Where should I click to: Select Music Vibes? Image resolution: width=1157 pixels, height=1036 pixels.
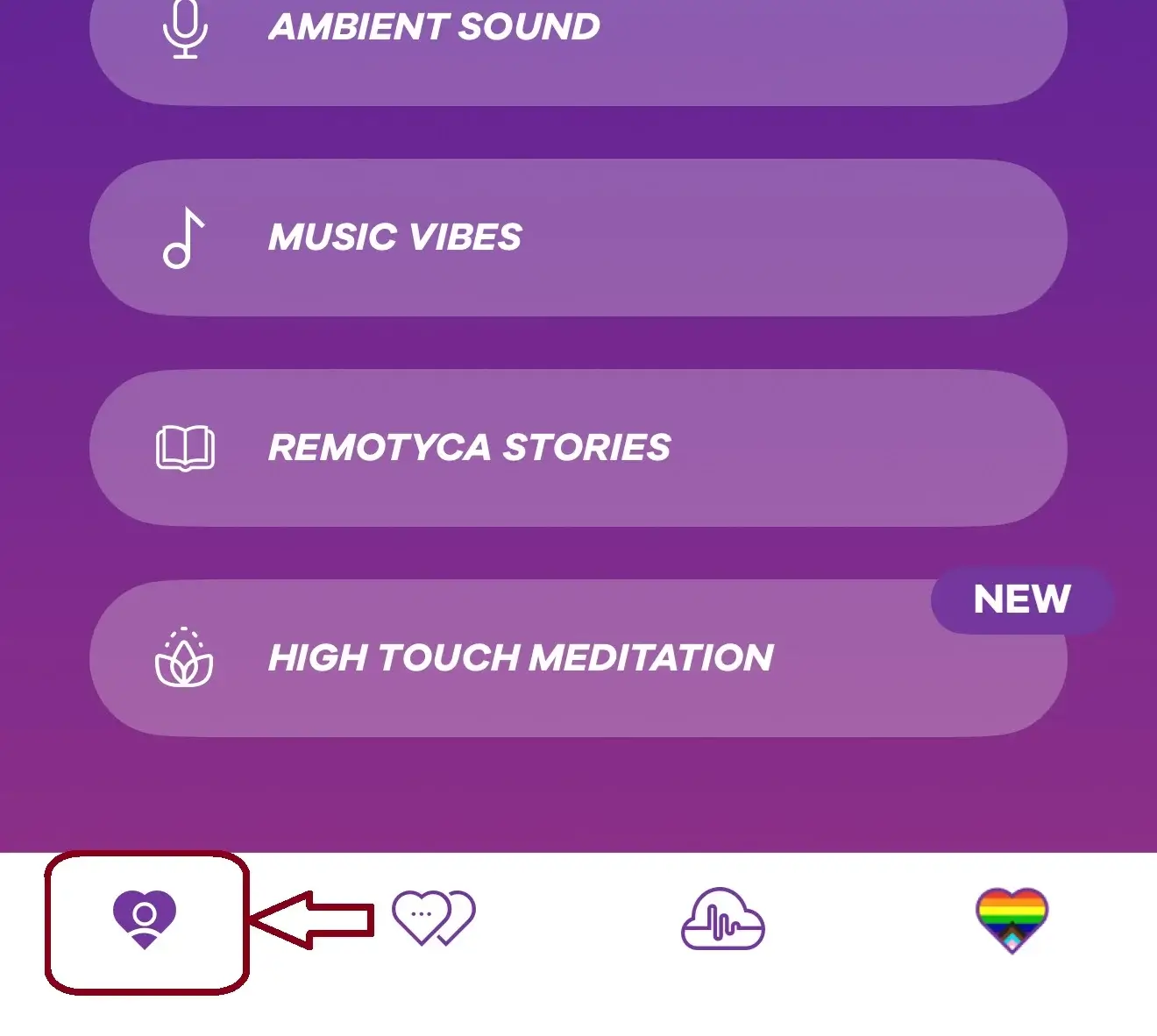(x=578, y=238)
